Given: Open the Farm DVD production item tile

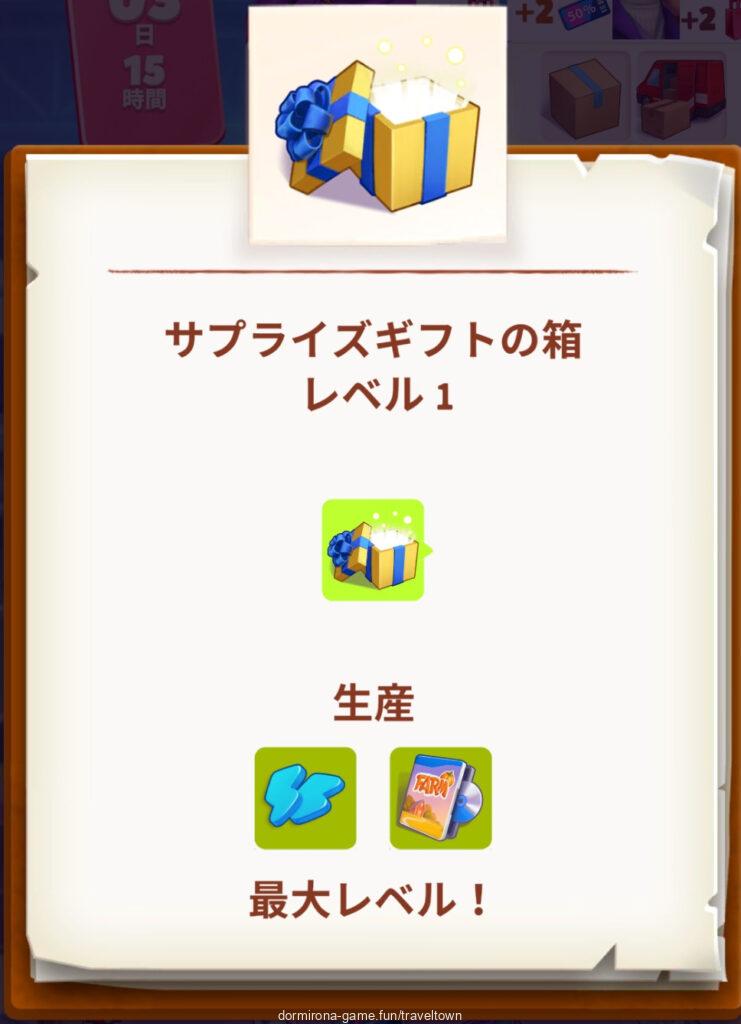Looking at the screenshot, I should coord(440,797).
